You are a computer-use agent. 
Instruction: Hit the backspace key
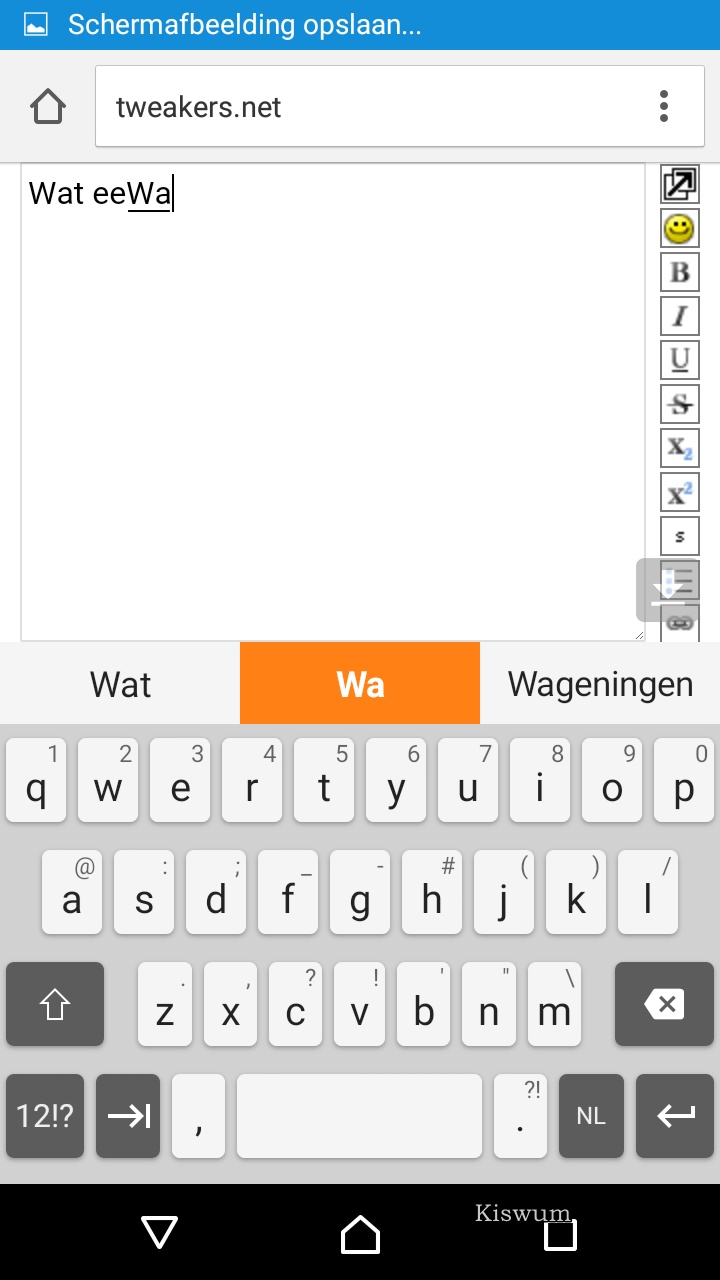click(x=664, y=1004)
